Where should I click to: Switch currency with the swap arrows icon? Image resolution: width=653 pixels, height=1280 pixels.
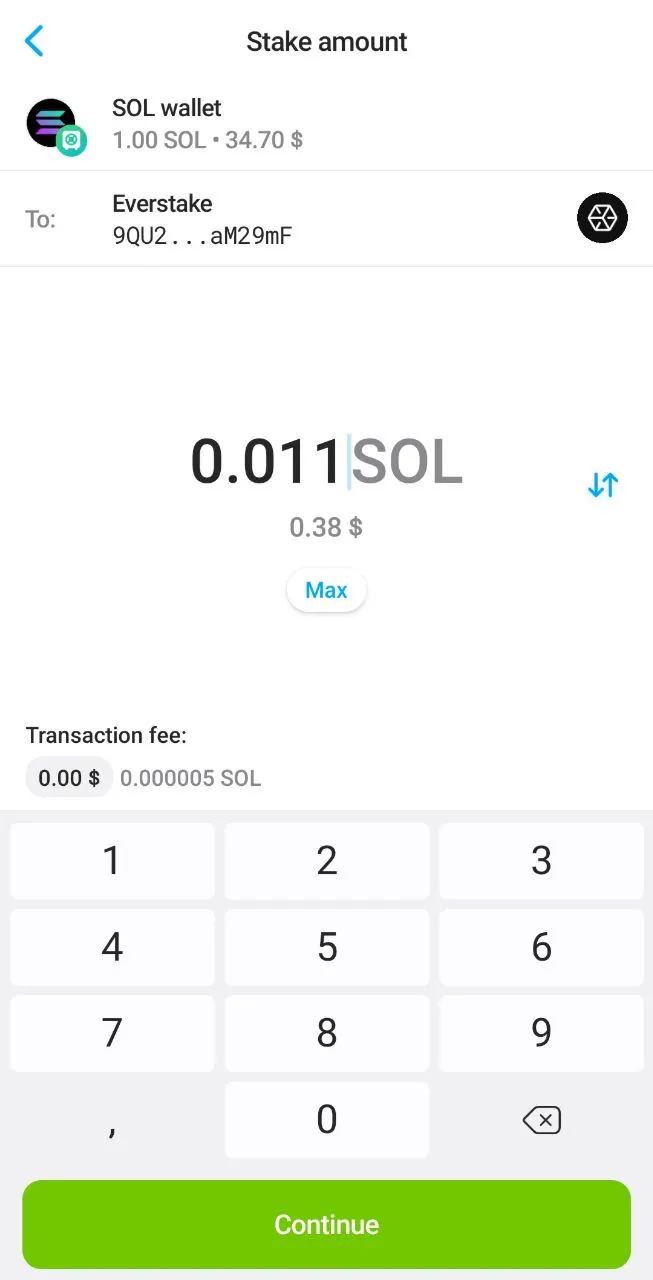(x=603, y=485)
